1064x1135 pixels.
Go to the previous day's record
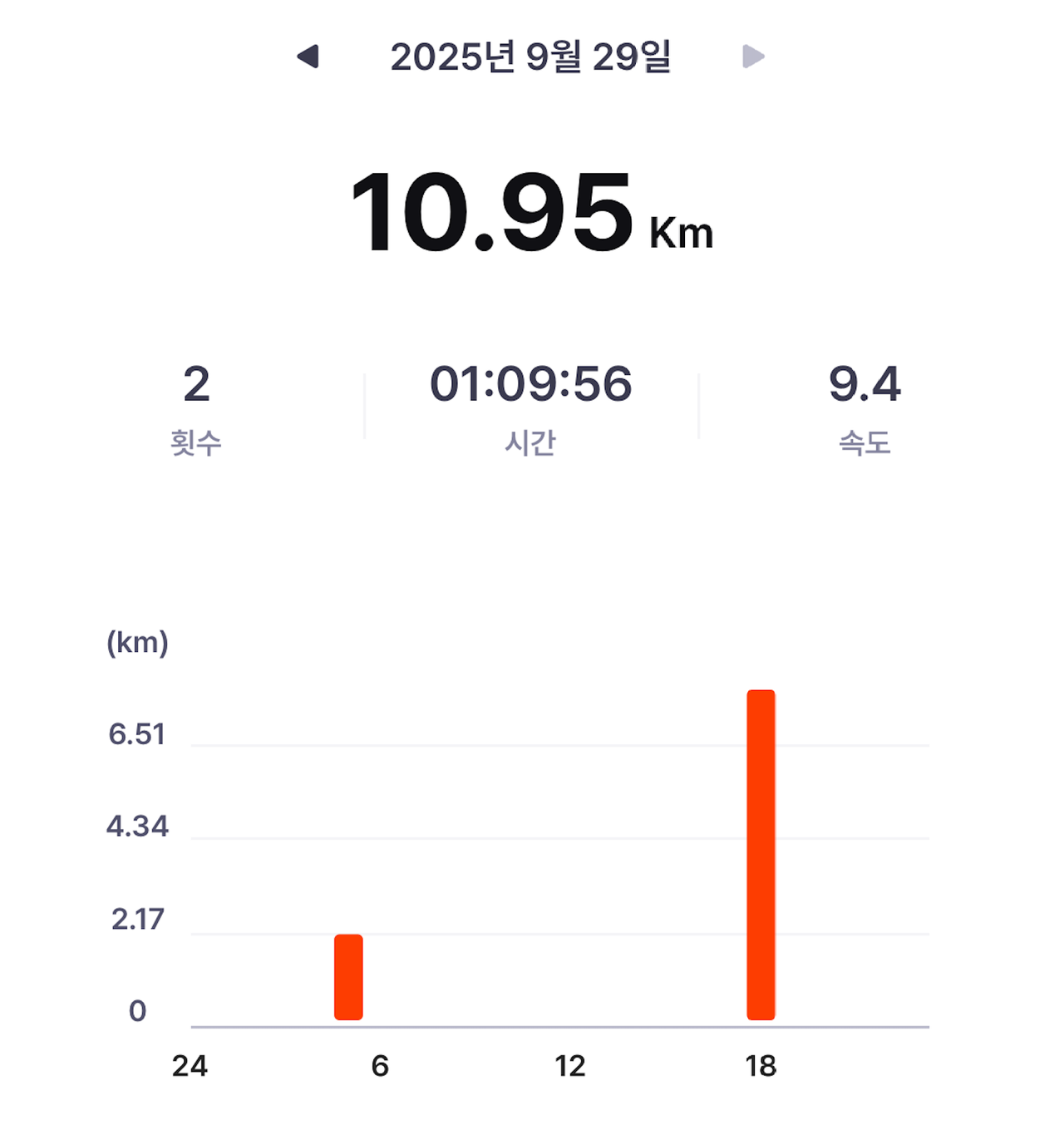[x=308, y=57]
